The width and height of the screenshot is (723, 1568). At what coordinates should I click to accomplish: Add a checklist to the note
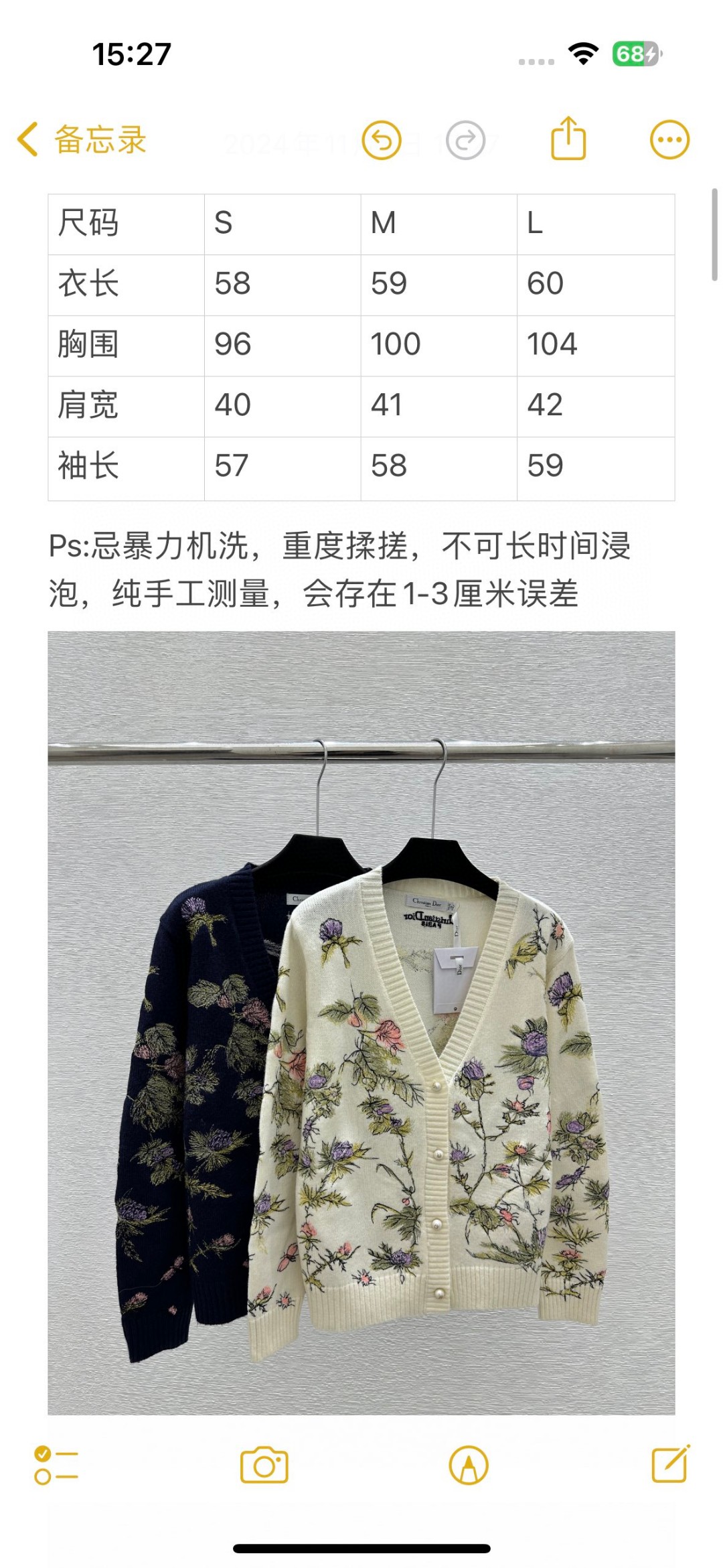click(56, 1466)
